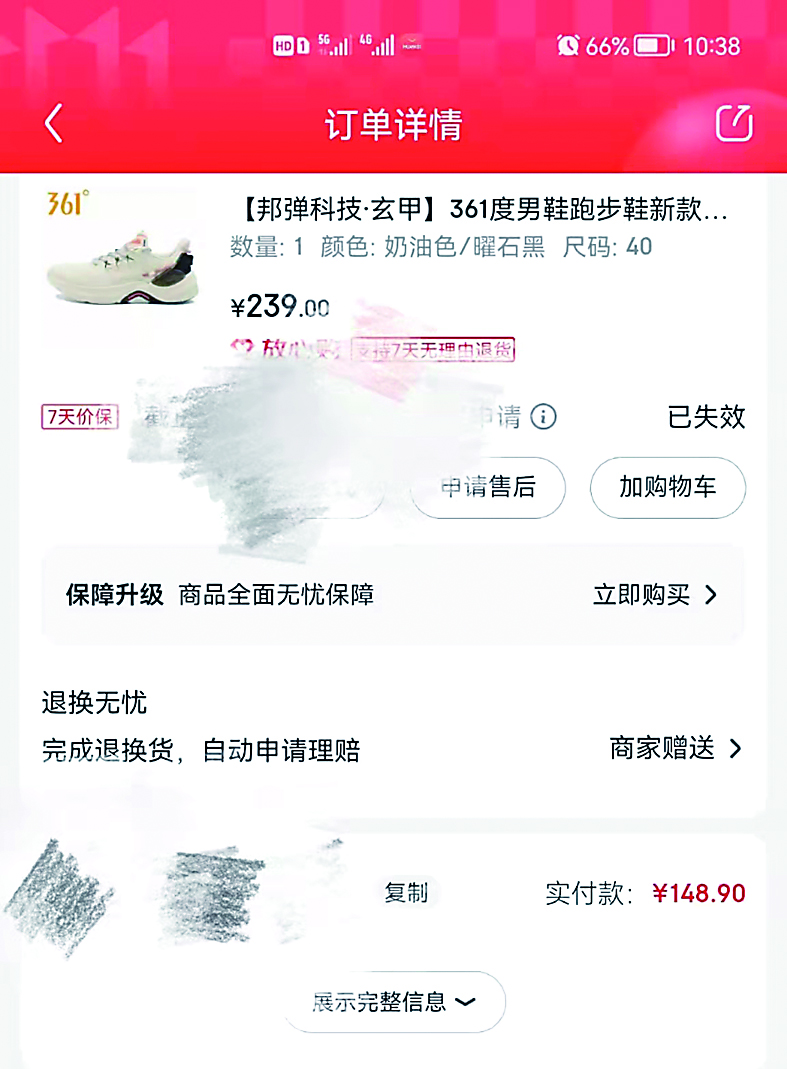Tap the 申请售后 button
Image resolution: width=787 pixels, height=1069 pixels.
pyautogui.click(x=489, y=488)
